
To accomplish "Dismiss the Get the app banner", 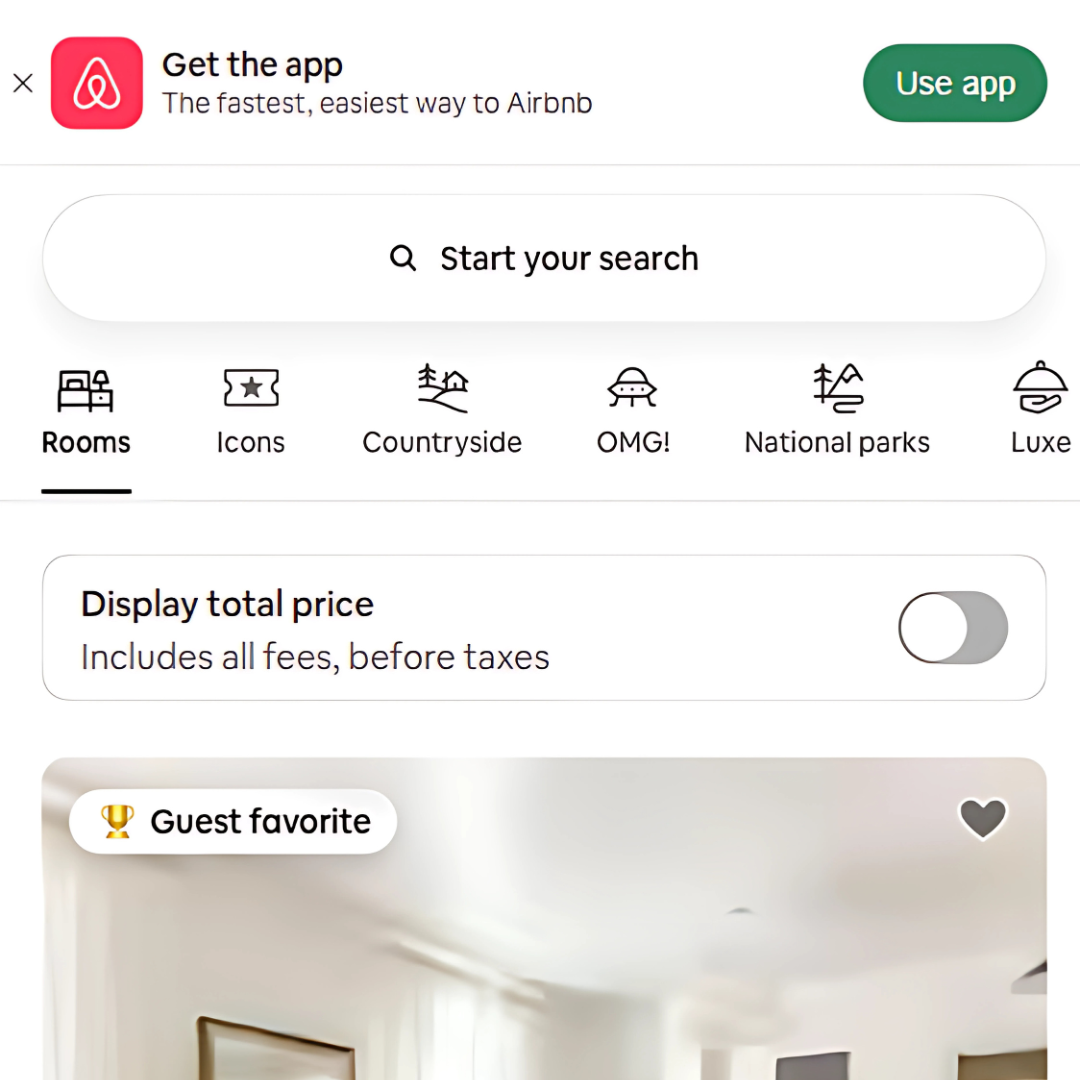I will click(23, 83).
